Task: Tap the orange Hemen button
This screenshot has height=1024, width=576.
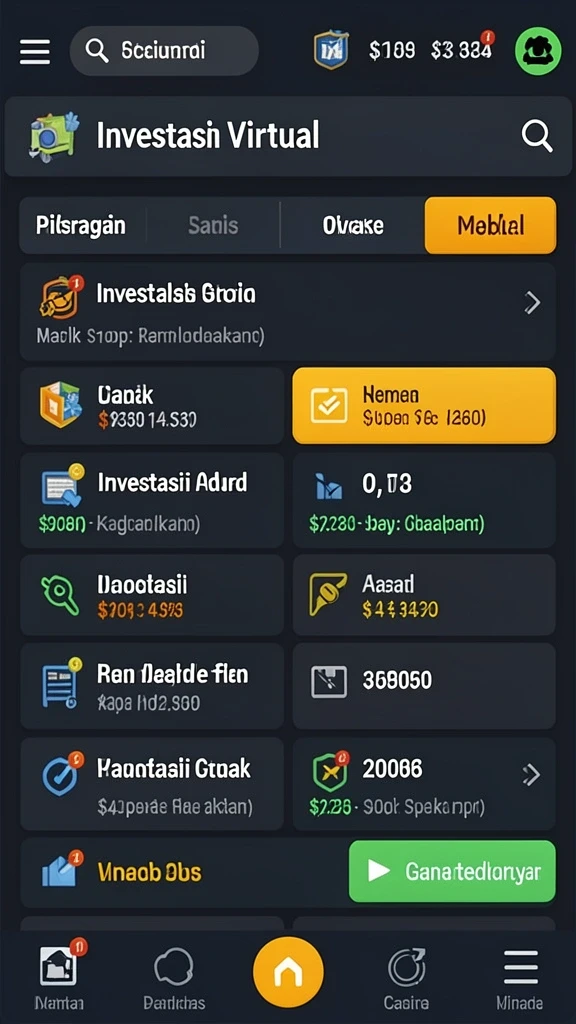Action: (x=424, y=406)
